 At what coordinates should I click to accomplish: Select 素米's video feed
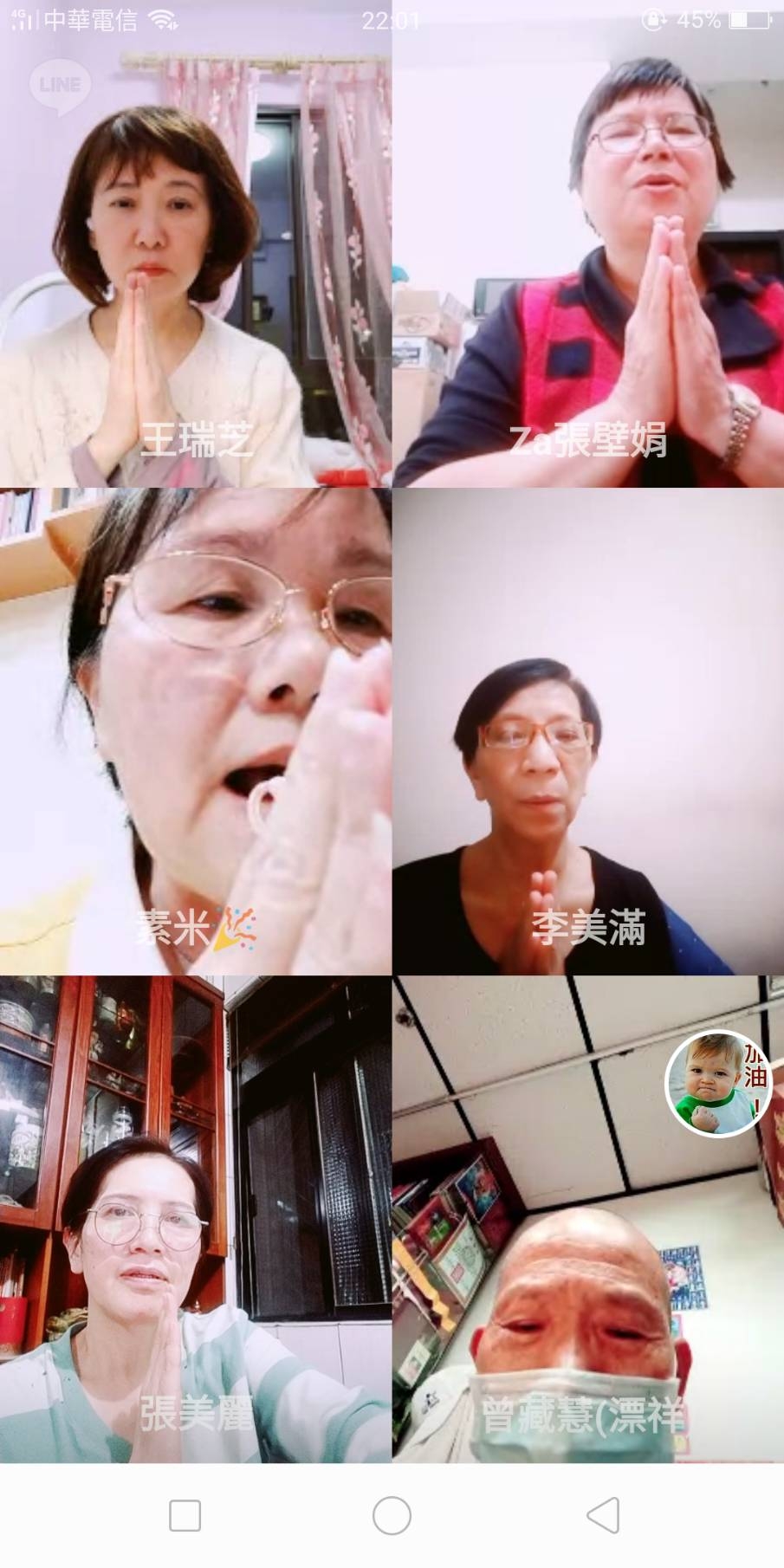pyautogui.click(x=195, y=732)
